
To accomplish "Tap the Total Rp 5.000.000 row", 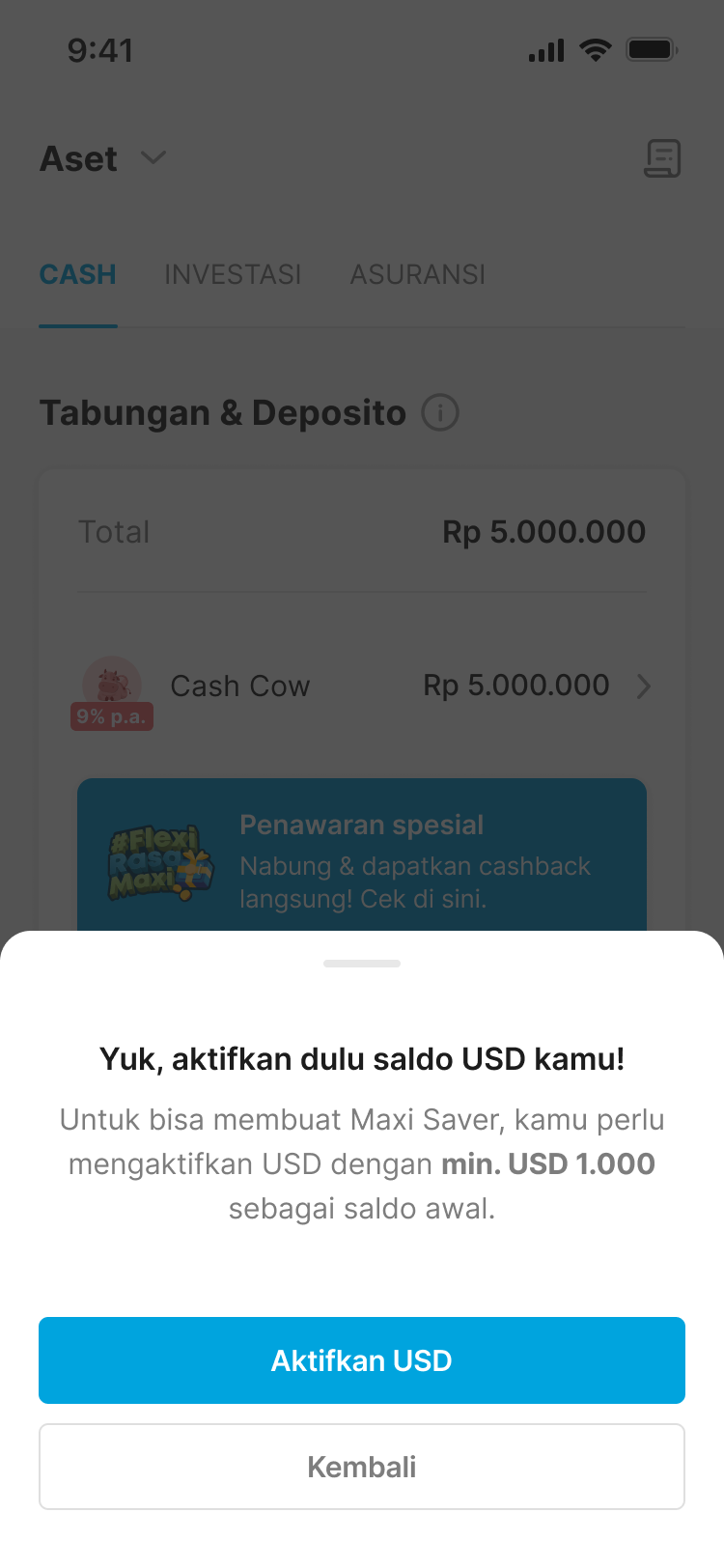I will point(362,531).
